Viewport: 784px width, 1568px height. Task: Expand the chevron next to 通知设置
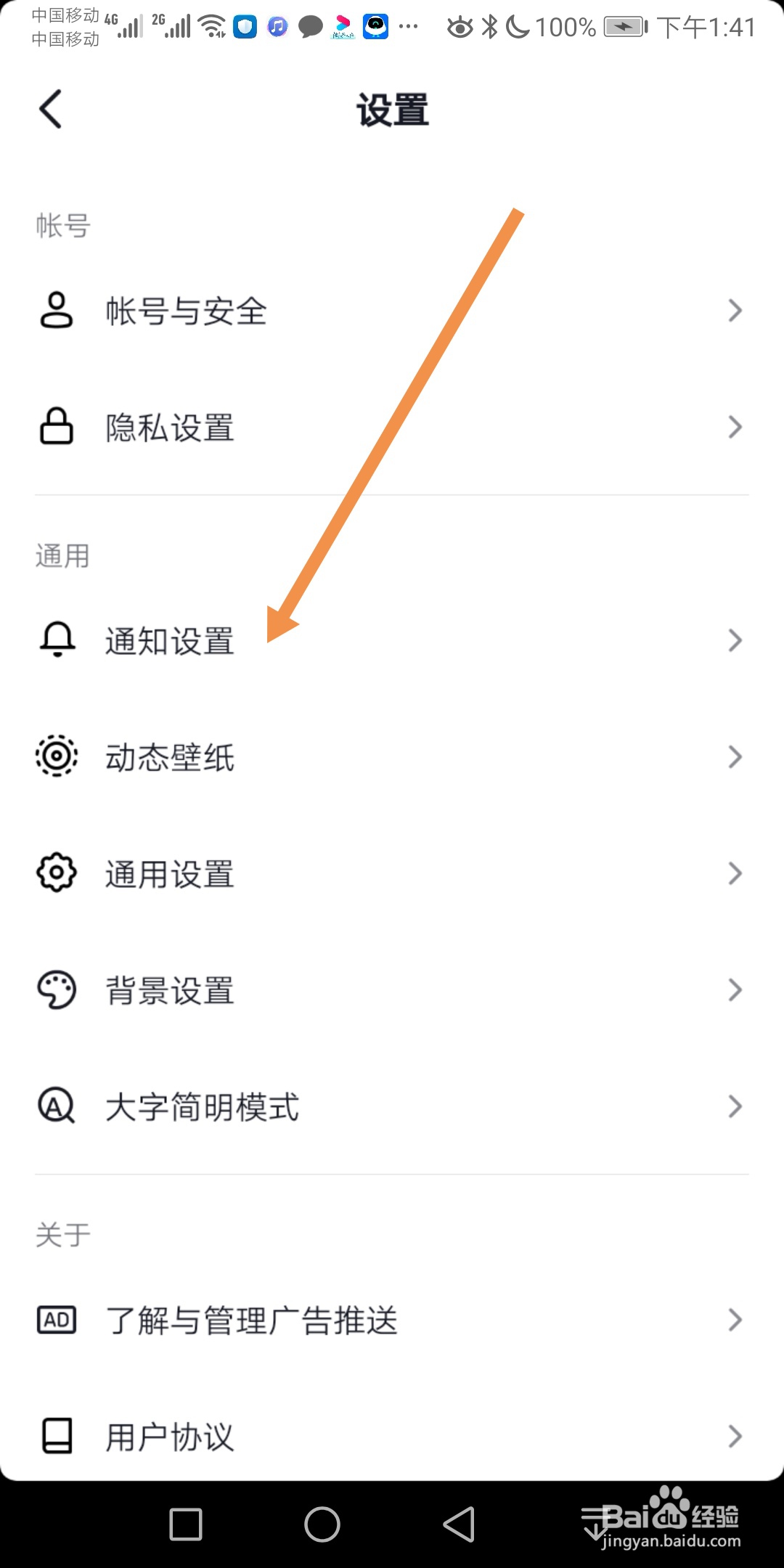(735, 640)
